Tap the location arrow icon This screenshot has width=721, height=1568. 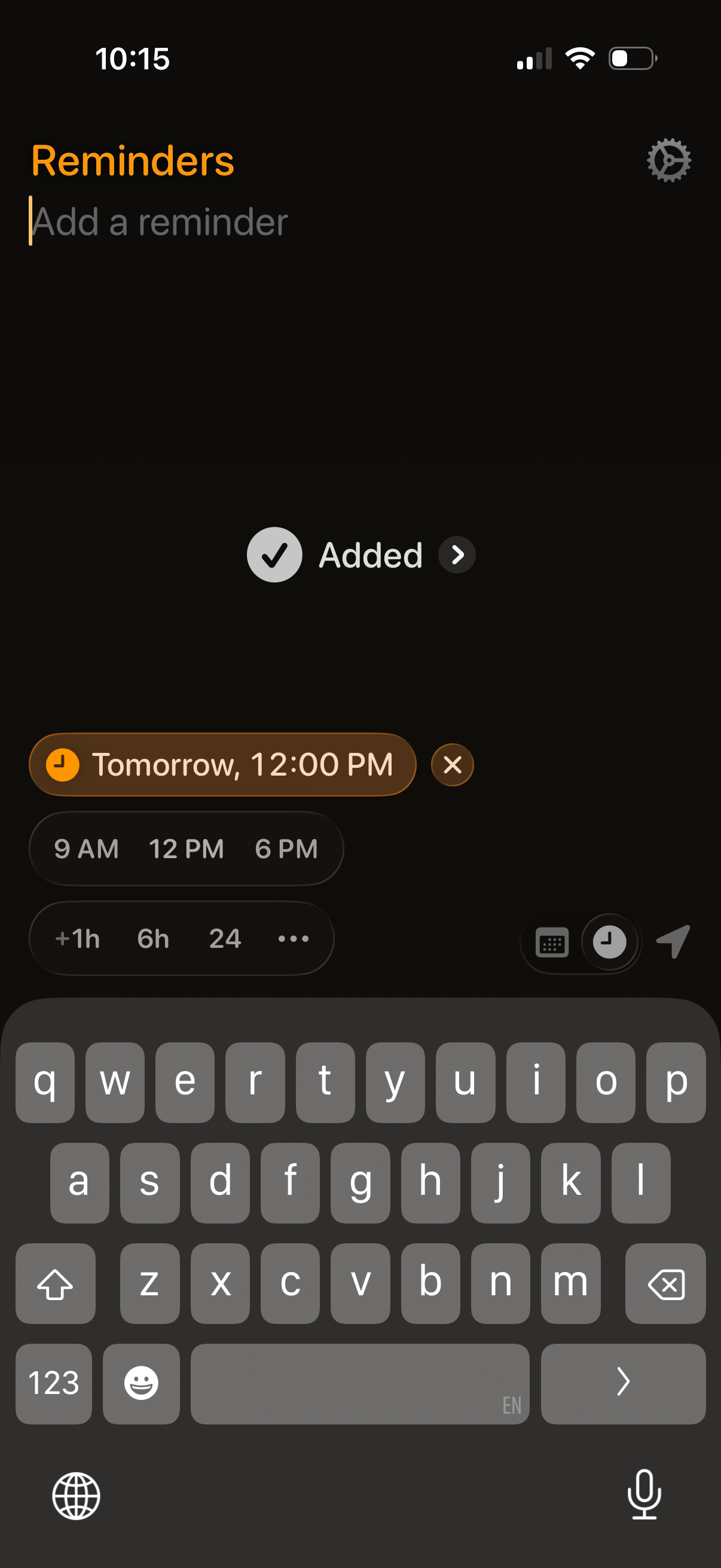click(673, 942)
